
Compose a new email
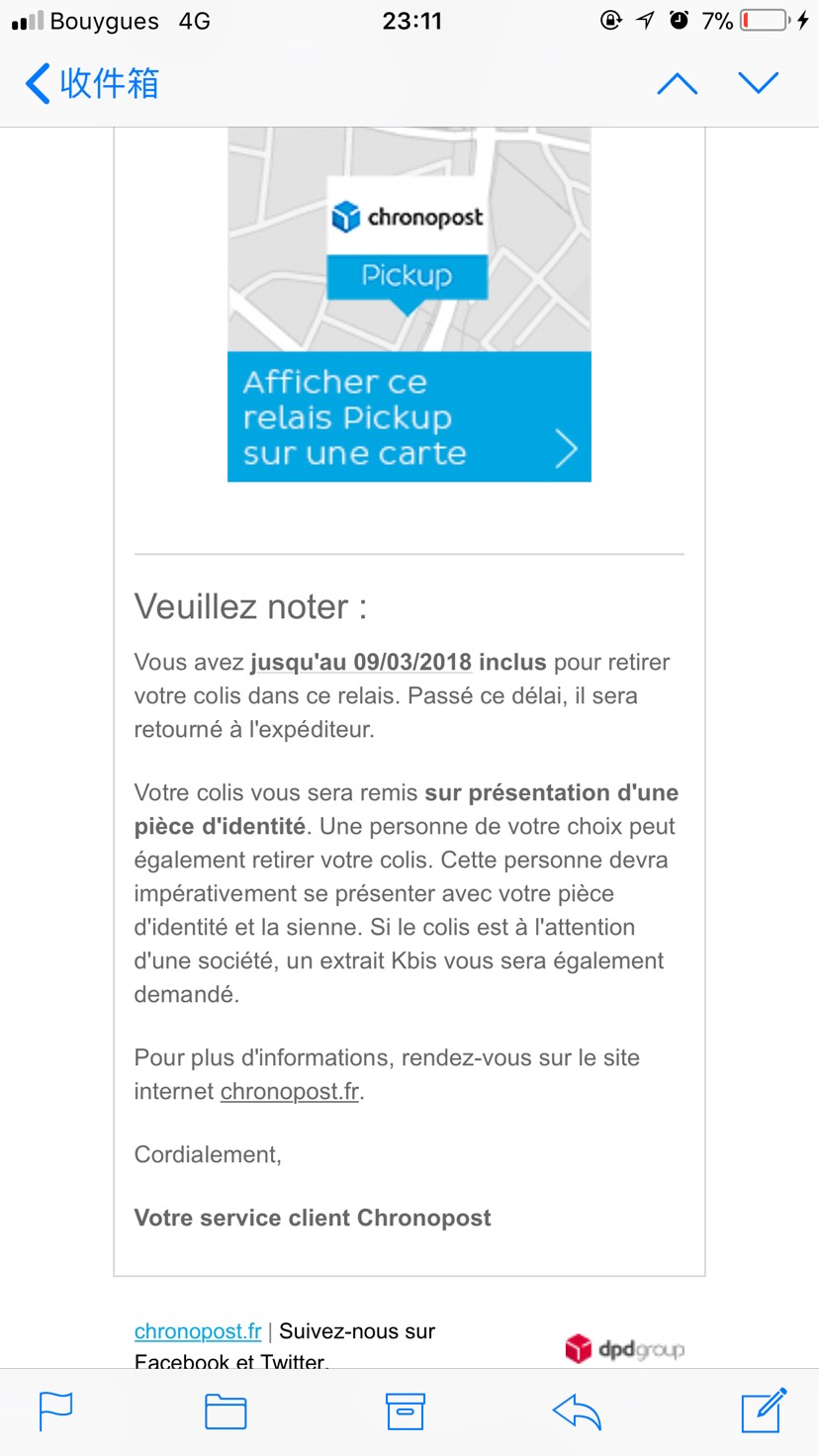764,1410
